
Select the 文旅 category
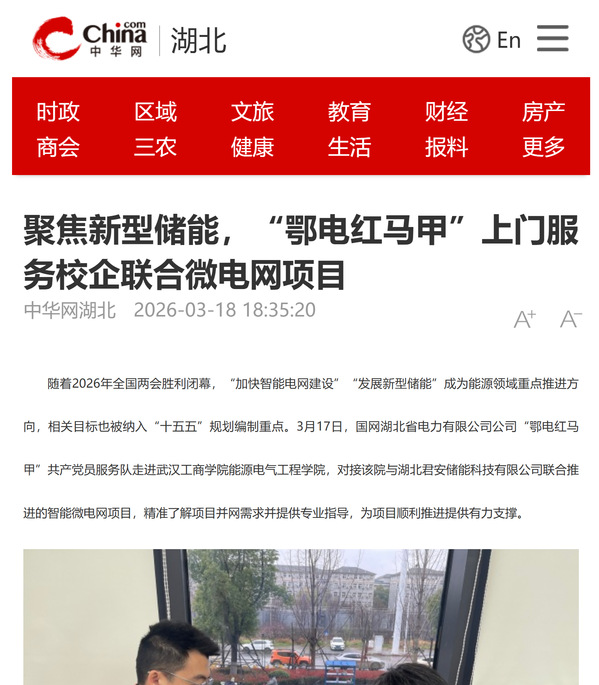coord(252,112)
